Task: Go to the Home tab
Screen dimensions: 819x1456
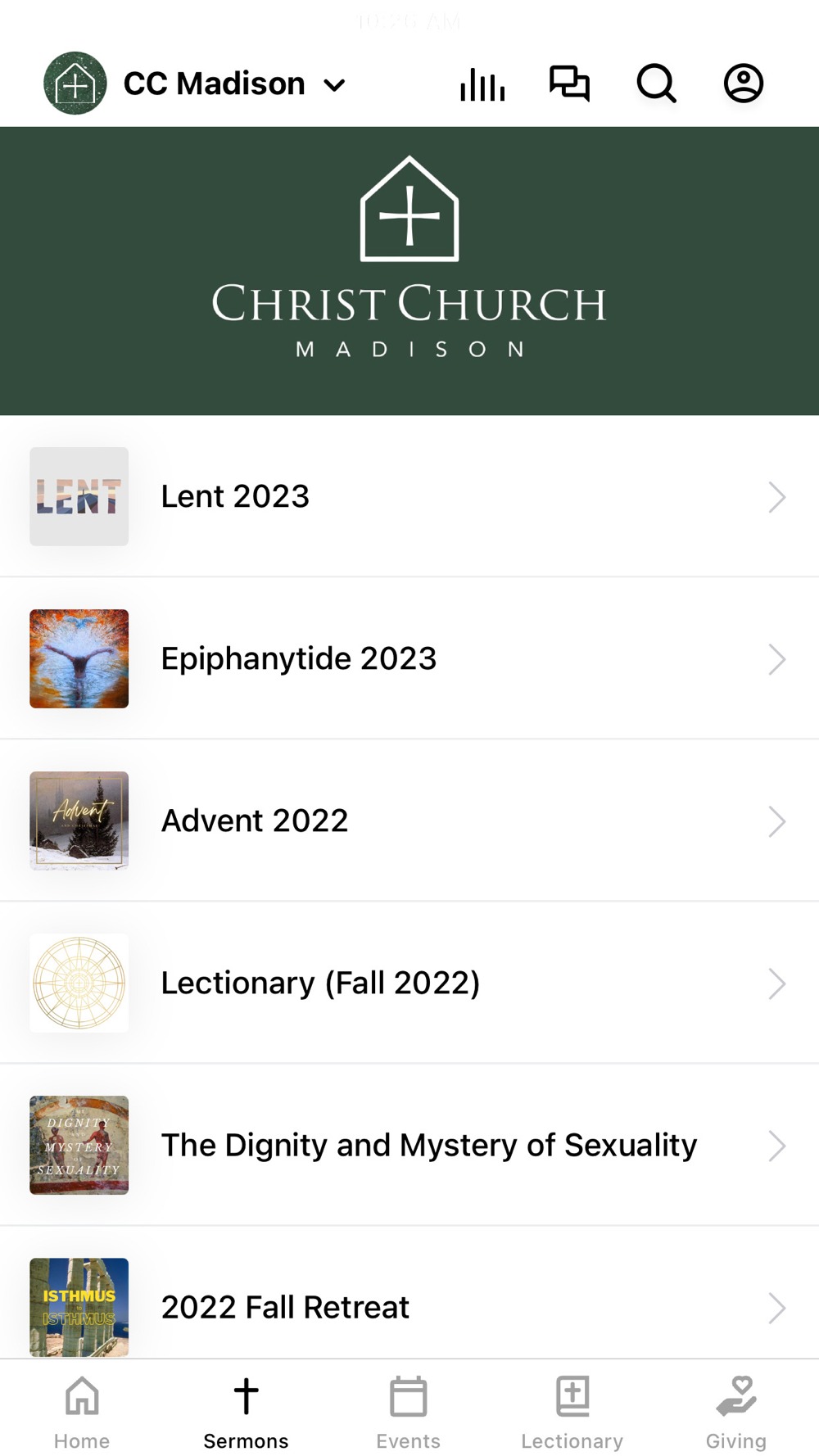Action: coord(82,1412)
